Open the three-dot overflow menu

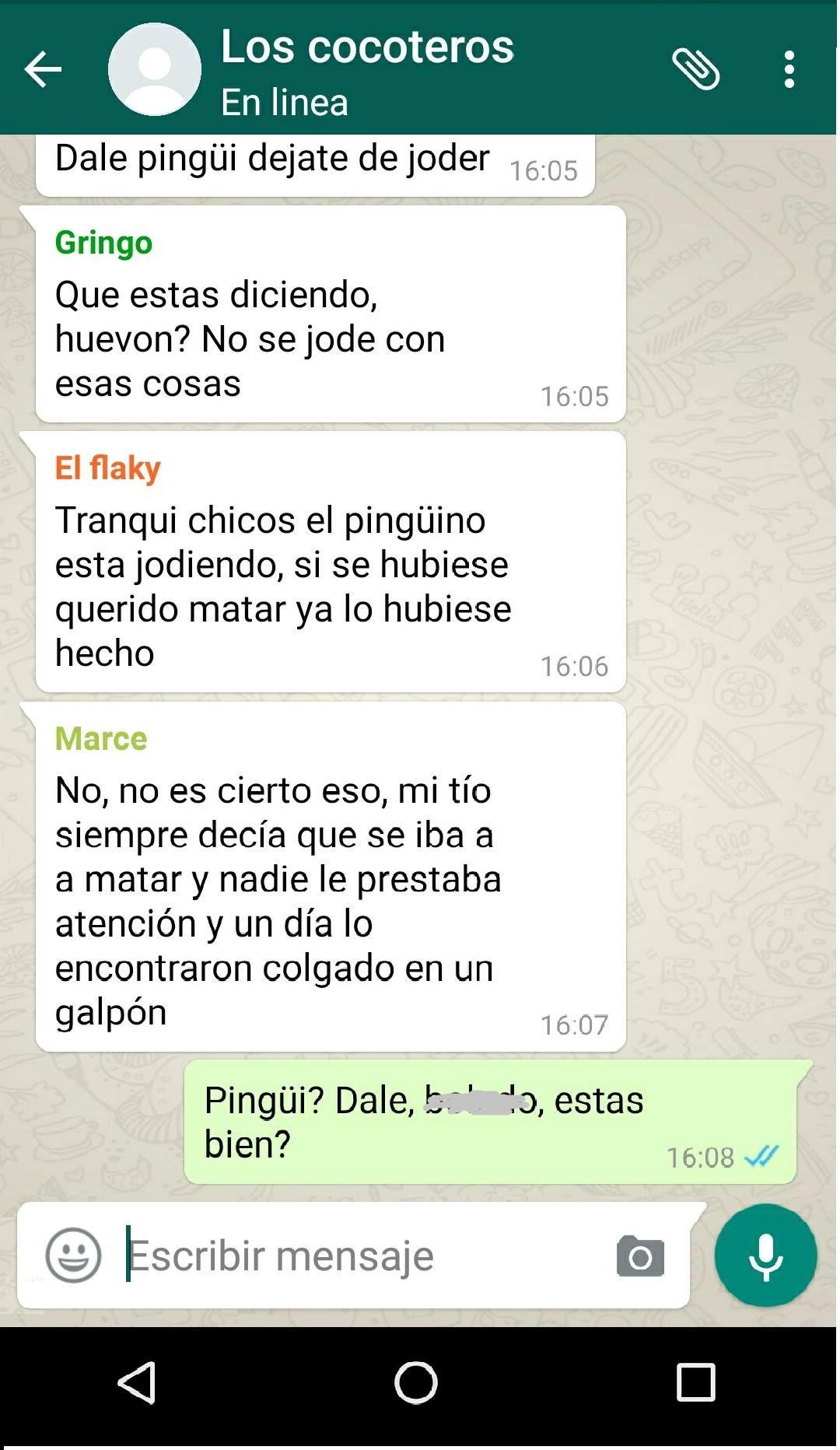(x=789, y=70)
